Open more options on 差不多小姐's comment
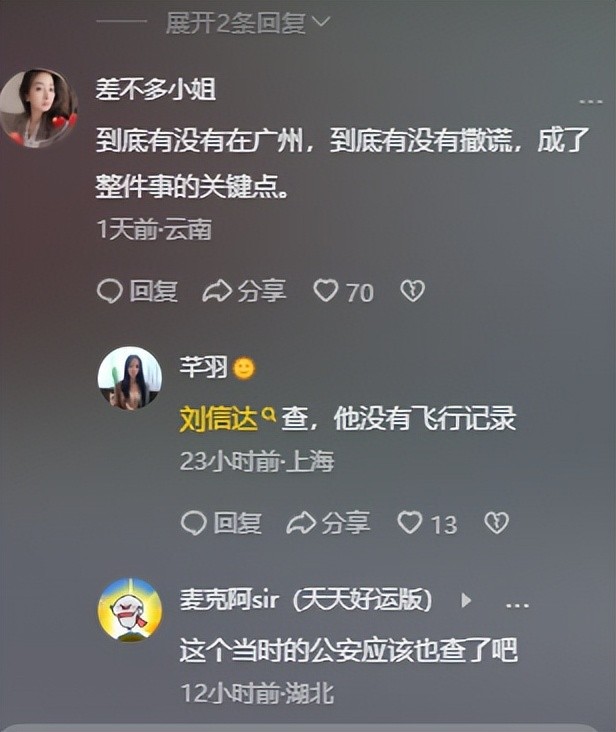This screenshot has width=616, height=732. (592, 101)
